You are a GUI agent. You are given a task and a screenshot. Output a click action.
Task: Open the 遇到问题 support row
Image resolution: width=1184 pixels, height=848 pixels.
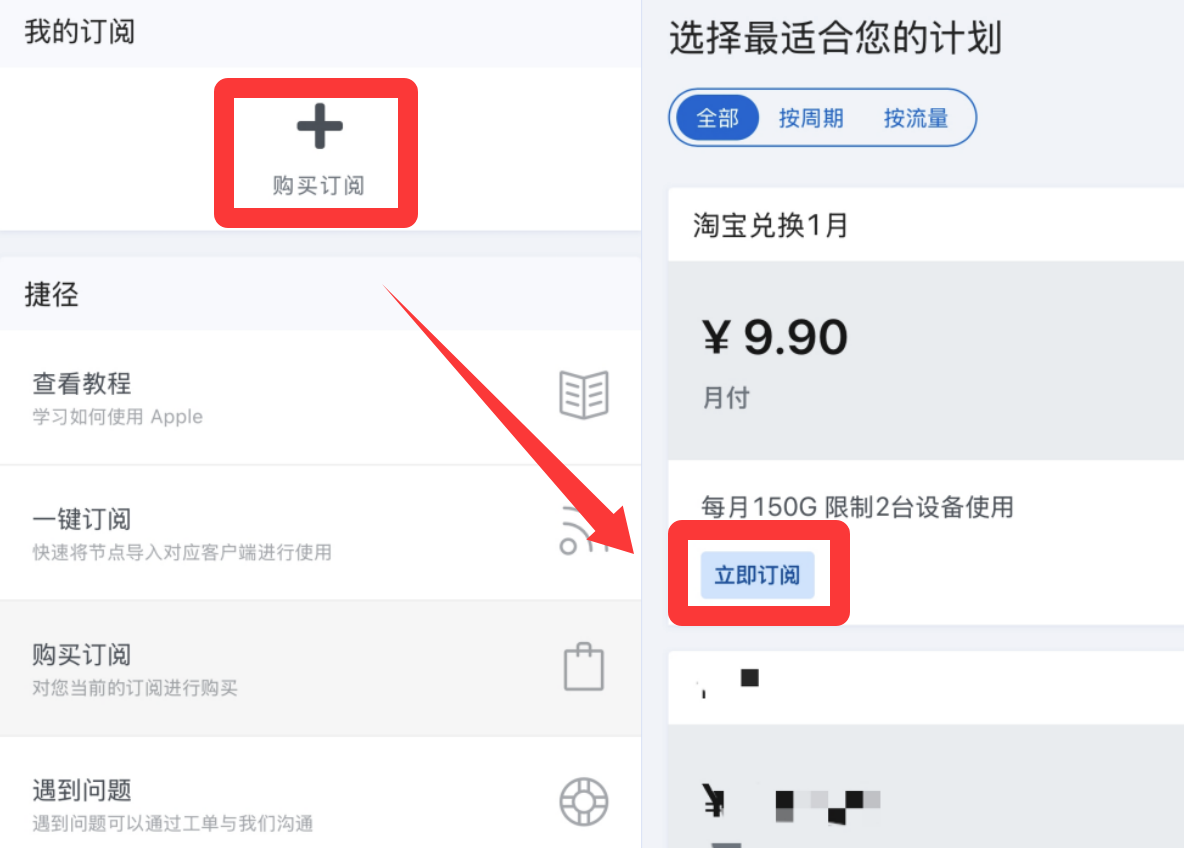(x=320, y=804)
